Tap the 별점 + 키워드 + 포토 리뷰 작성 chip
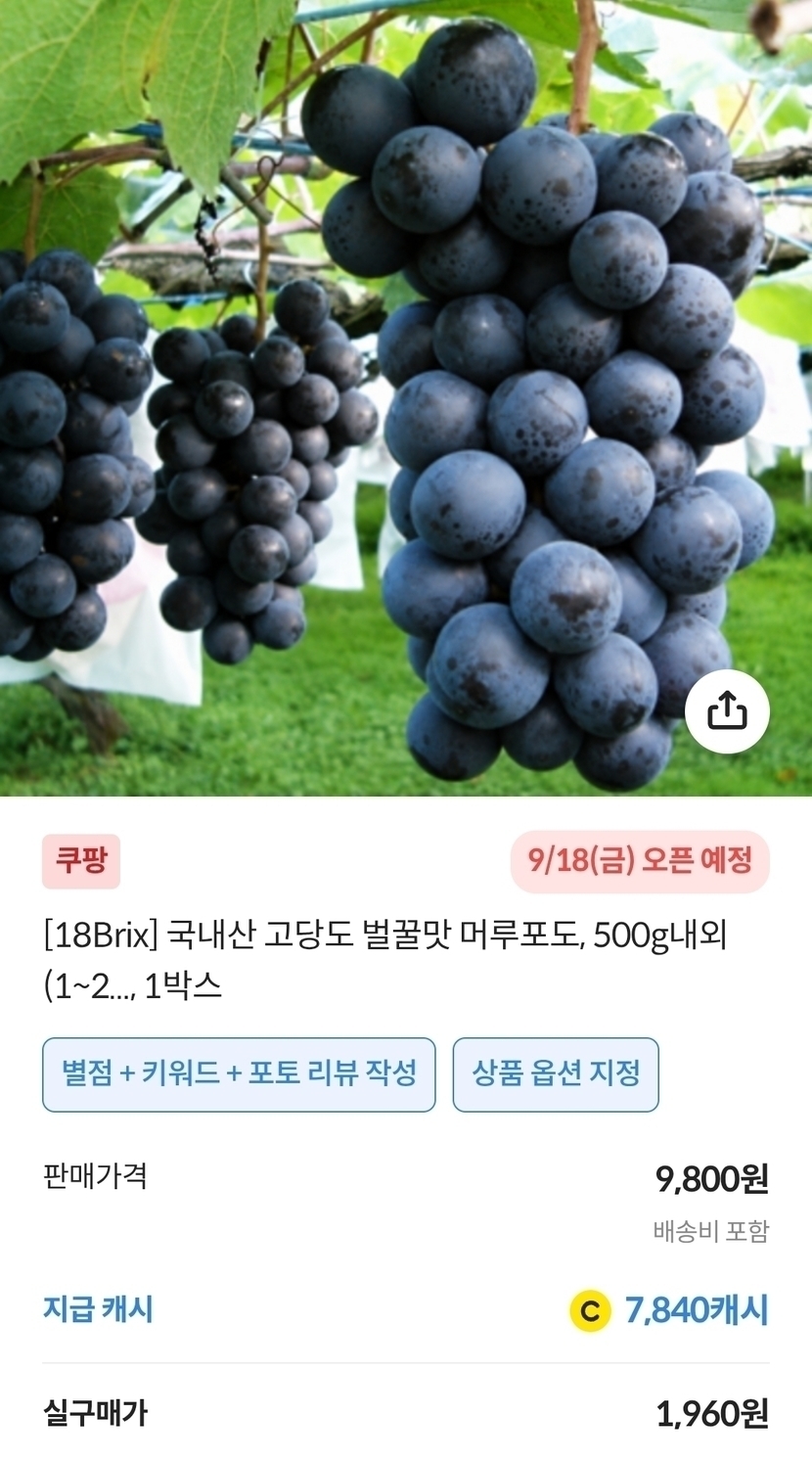 click(239, 1074)
